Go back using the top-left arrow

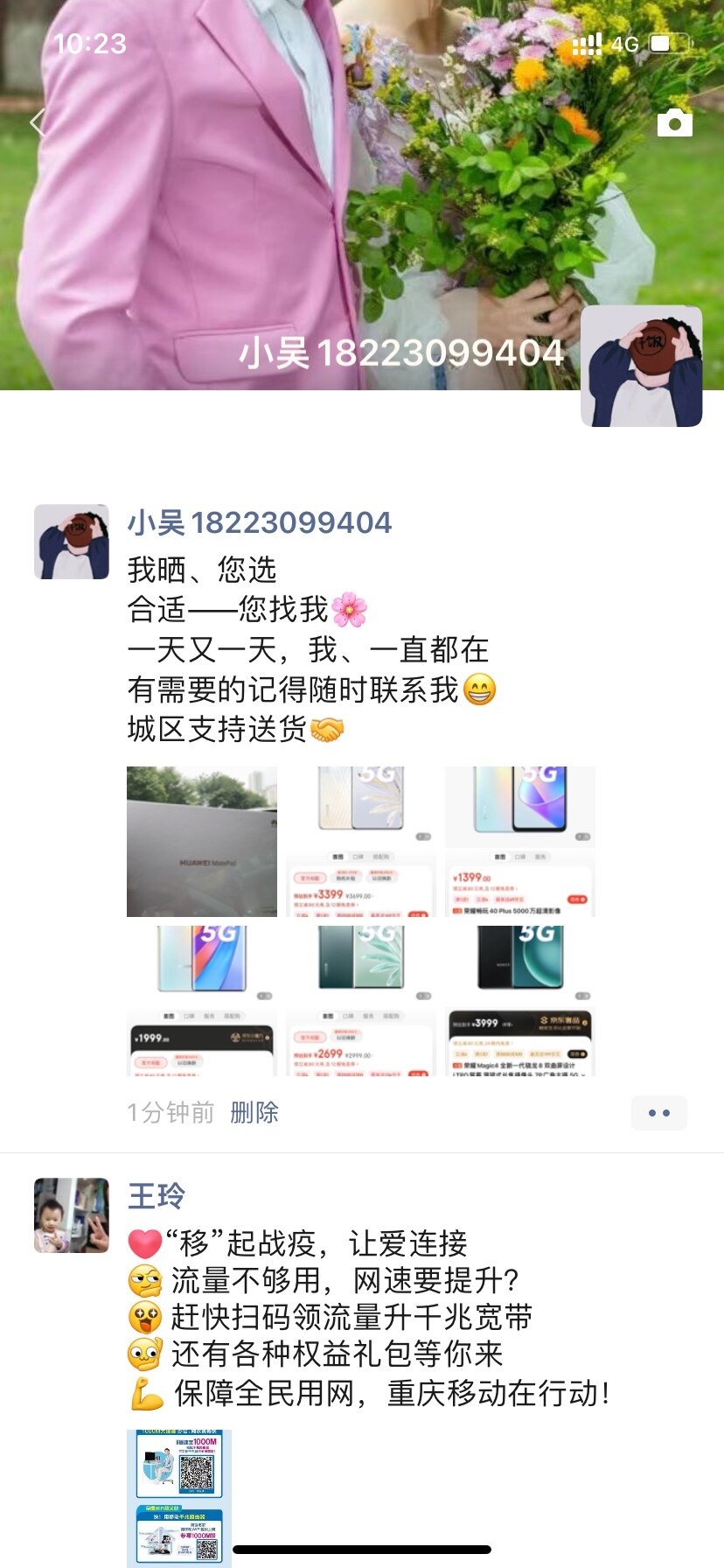pyautogui.click(x=37, y=122)
